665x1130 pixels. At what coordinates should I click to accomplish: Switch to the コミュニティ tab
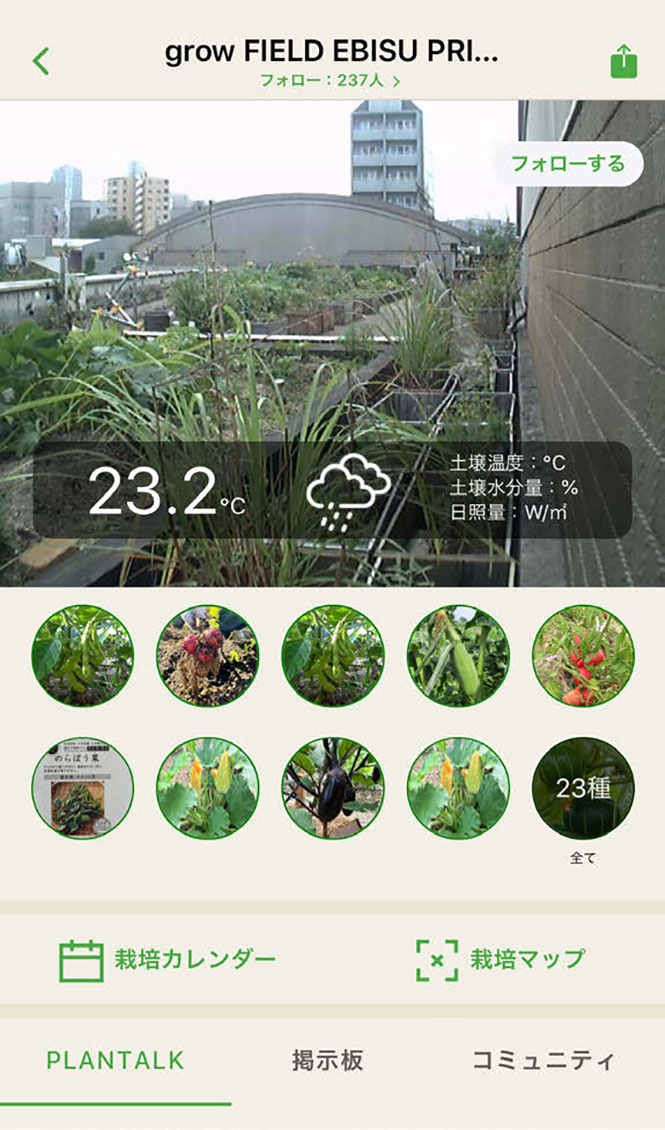point(544,1060)
